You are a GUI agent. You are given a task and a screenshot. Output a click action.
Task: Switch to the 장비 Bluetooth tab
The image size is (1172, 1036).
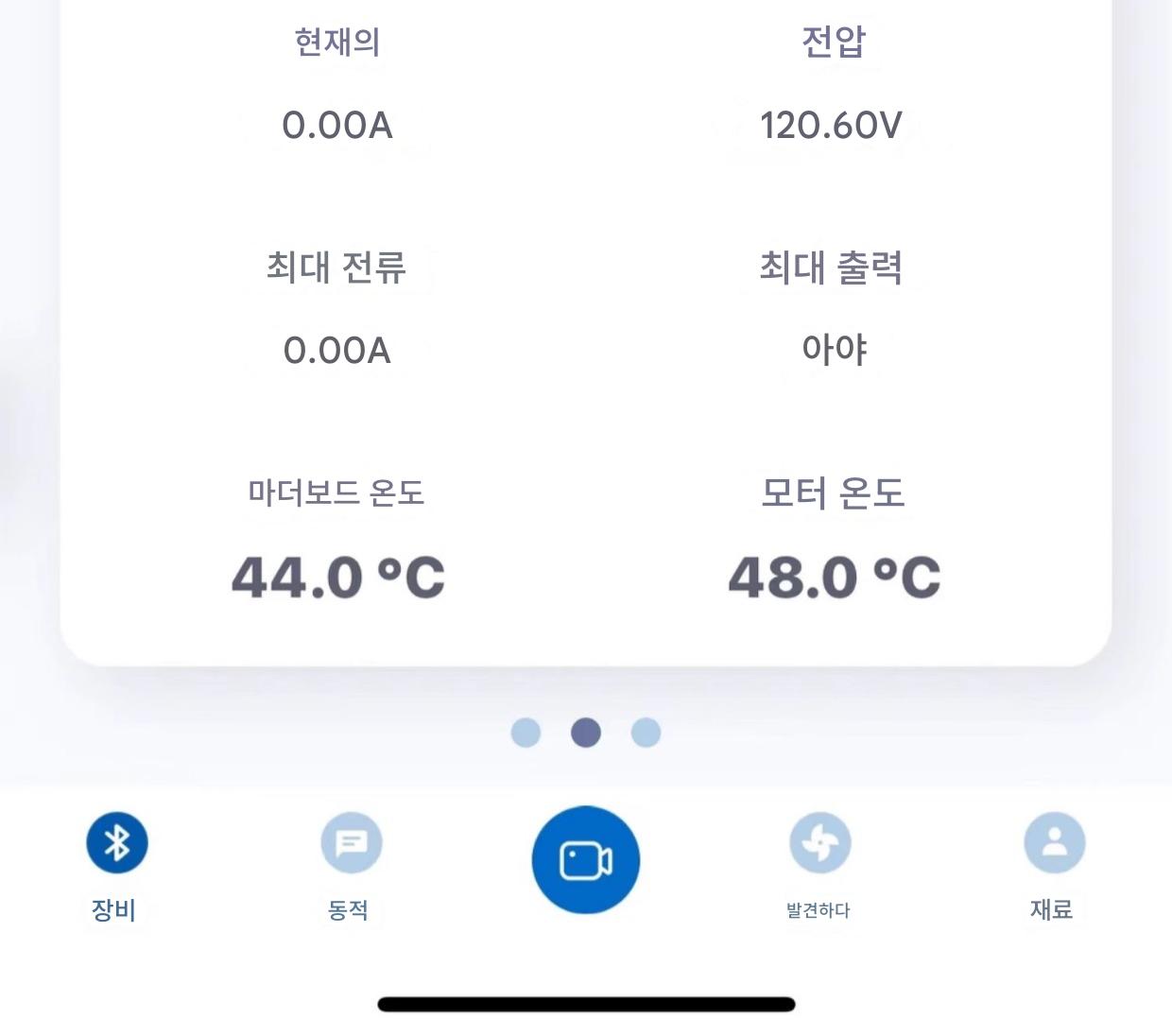(x=116, y=843)
